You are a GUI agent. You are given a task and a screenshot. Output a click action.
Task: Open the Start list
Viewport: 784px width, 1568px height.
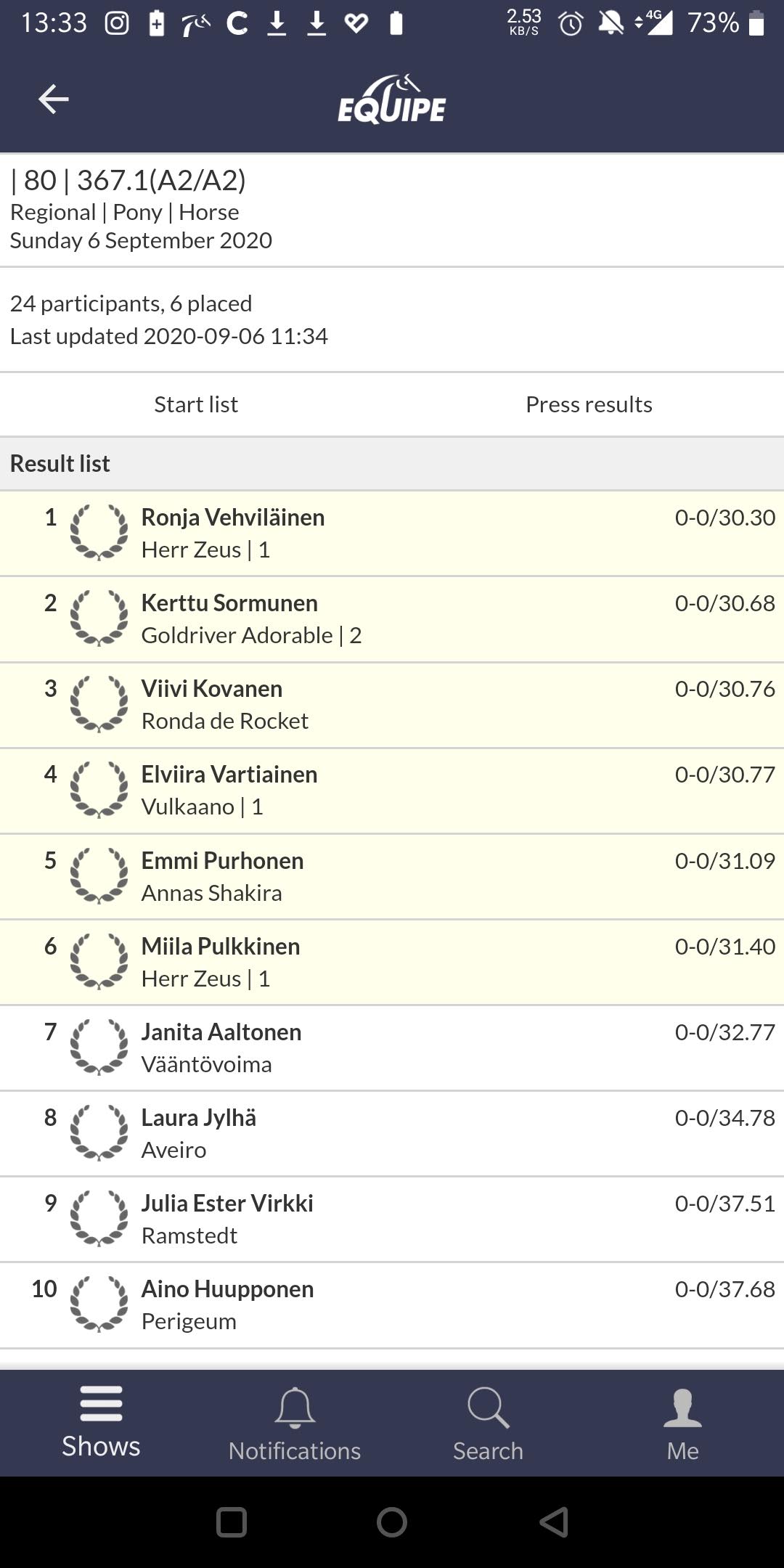(x=196, y=404)
